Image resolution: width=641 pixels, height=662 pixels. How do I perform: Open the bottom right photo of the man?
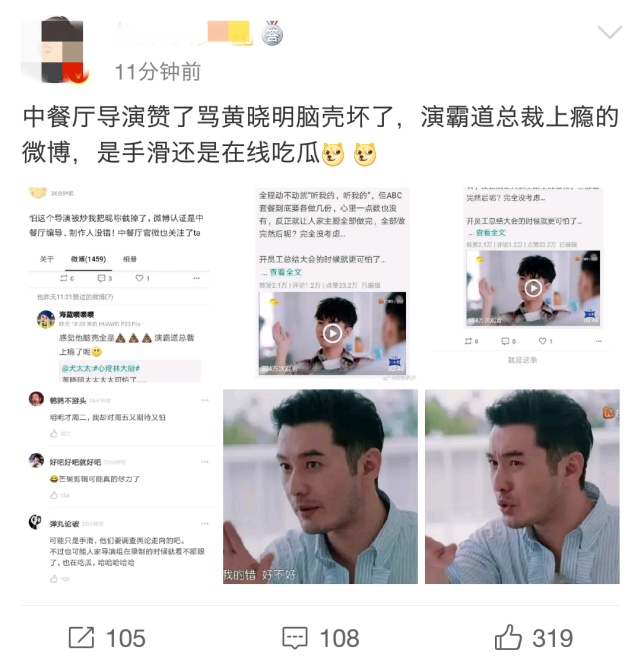pyautogui.click(x=520, y=487)
